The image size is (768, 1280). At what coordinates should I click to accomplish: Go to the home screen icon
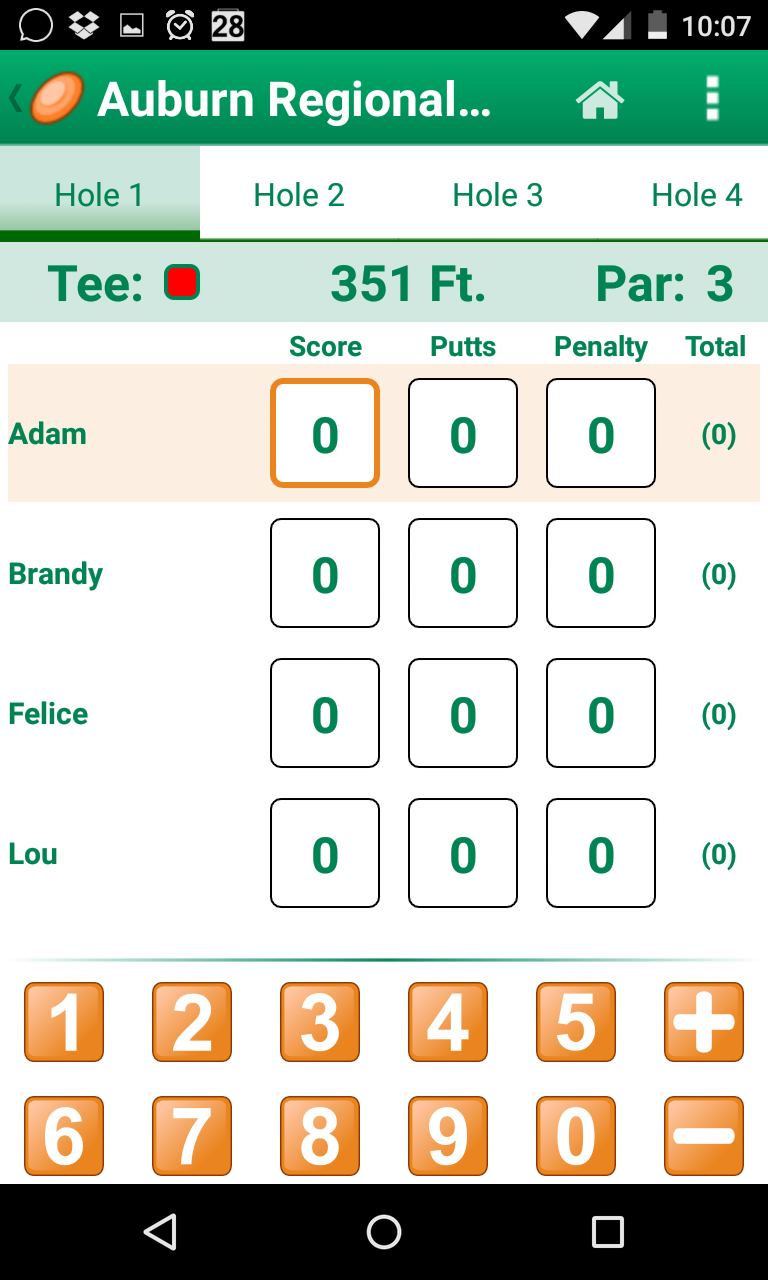[x=599, y=99]
